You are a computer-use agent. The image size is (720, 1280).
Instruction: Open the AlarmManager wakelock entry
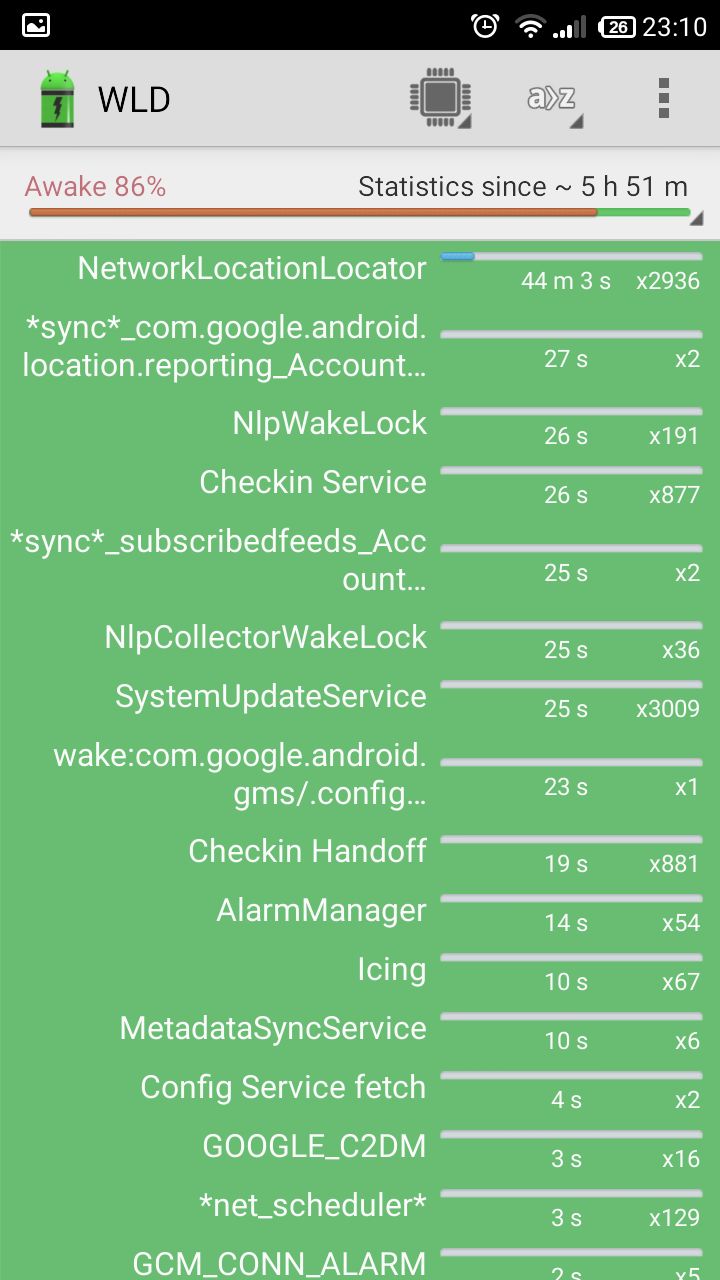[360, 911]
